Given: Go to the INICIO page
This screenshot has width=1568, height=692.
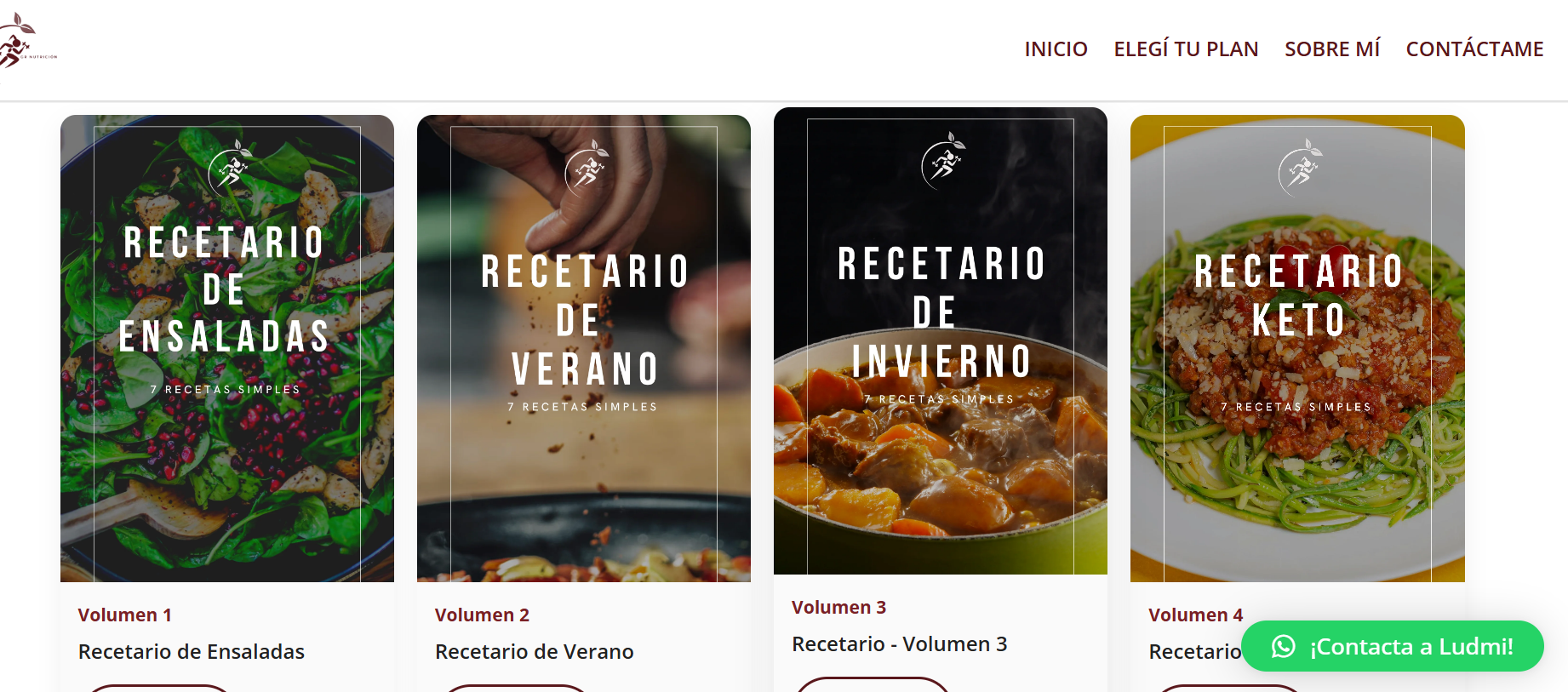Looking at the screenshot, I should (x=1056, y=49).
